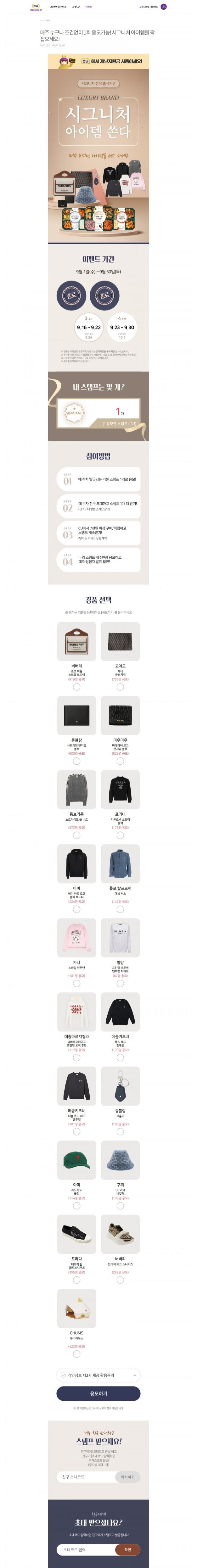Choose the CHUMS 쉘터하우스 prize
Image resolution: width=197 pixels, height=1568 pixels.
pos(76,1354)
